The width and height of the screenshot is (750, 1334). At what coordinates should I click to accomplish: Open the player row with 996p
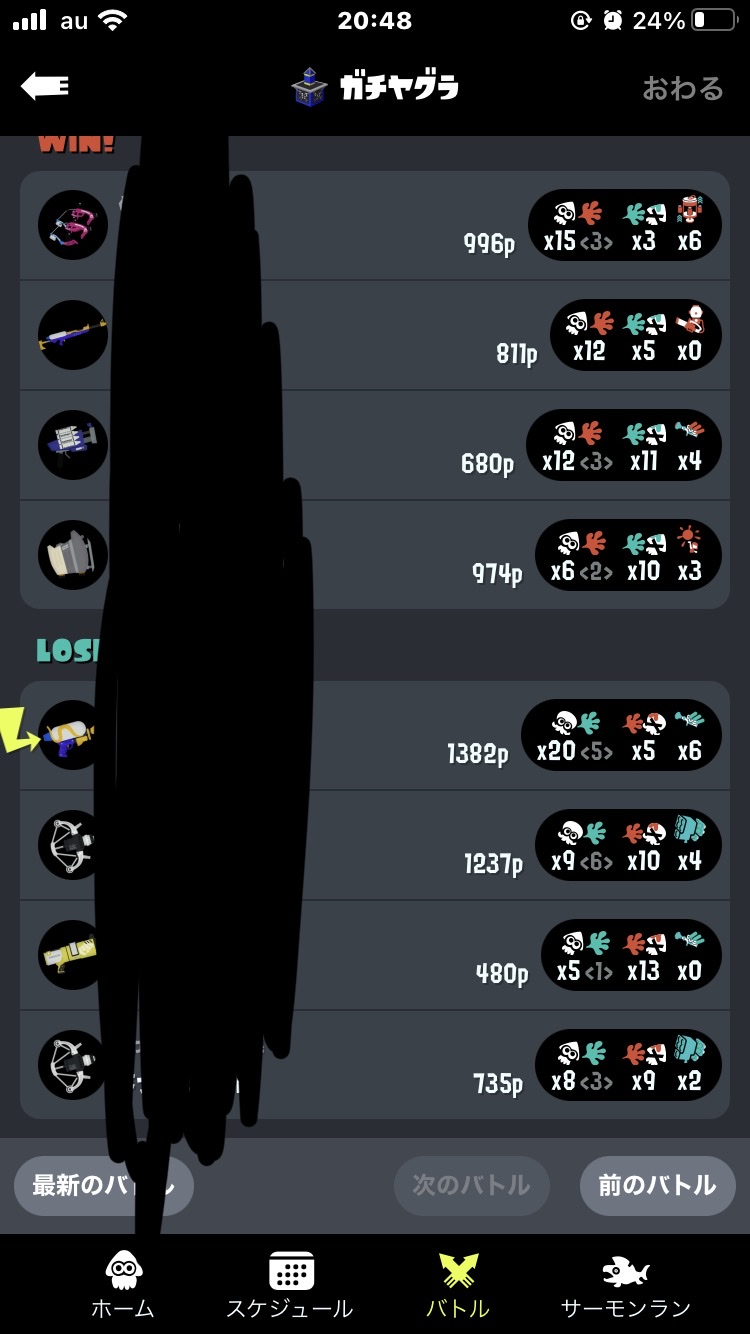(x=375, y=226)
